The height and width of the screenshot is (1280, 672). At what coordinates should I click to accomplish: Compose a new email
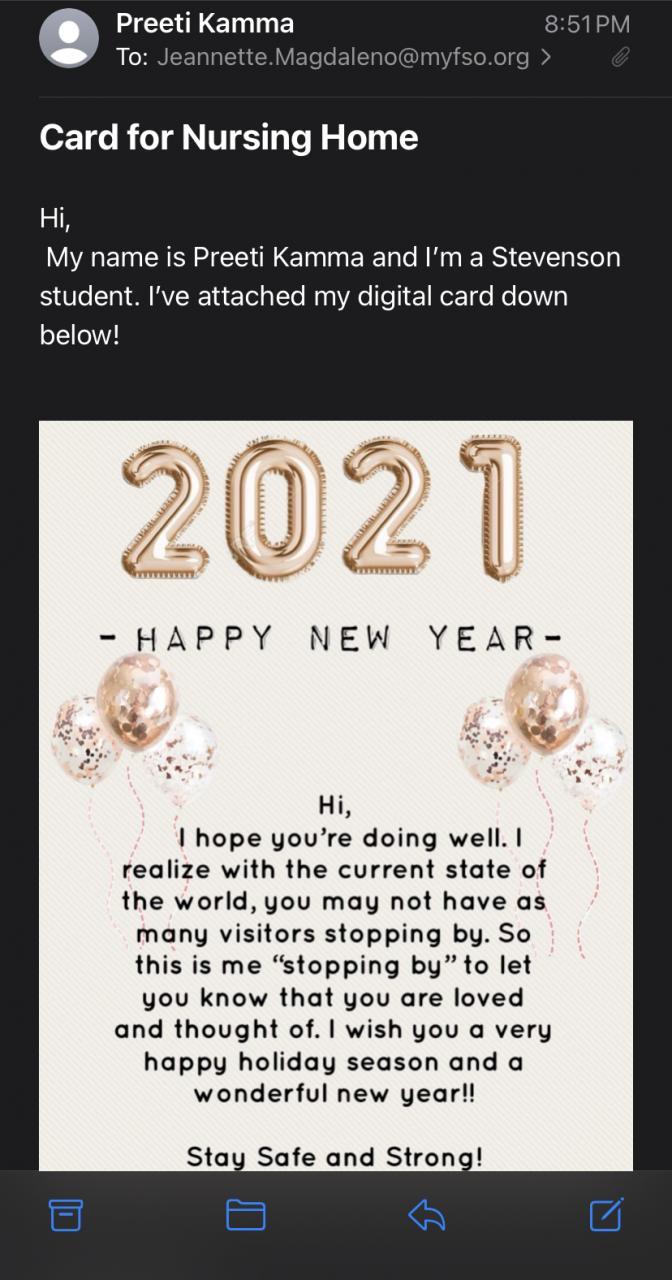pyautogui.click(x=606, y=1214)
